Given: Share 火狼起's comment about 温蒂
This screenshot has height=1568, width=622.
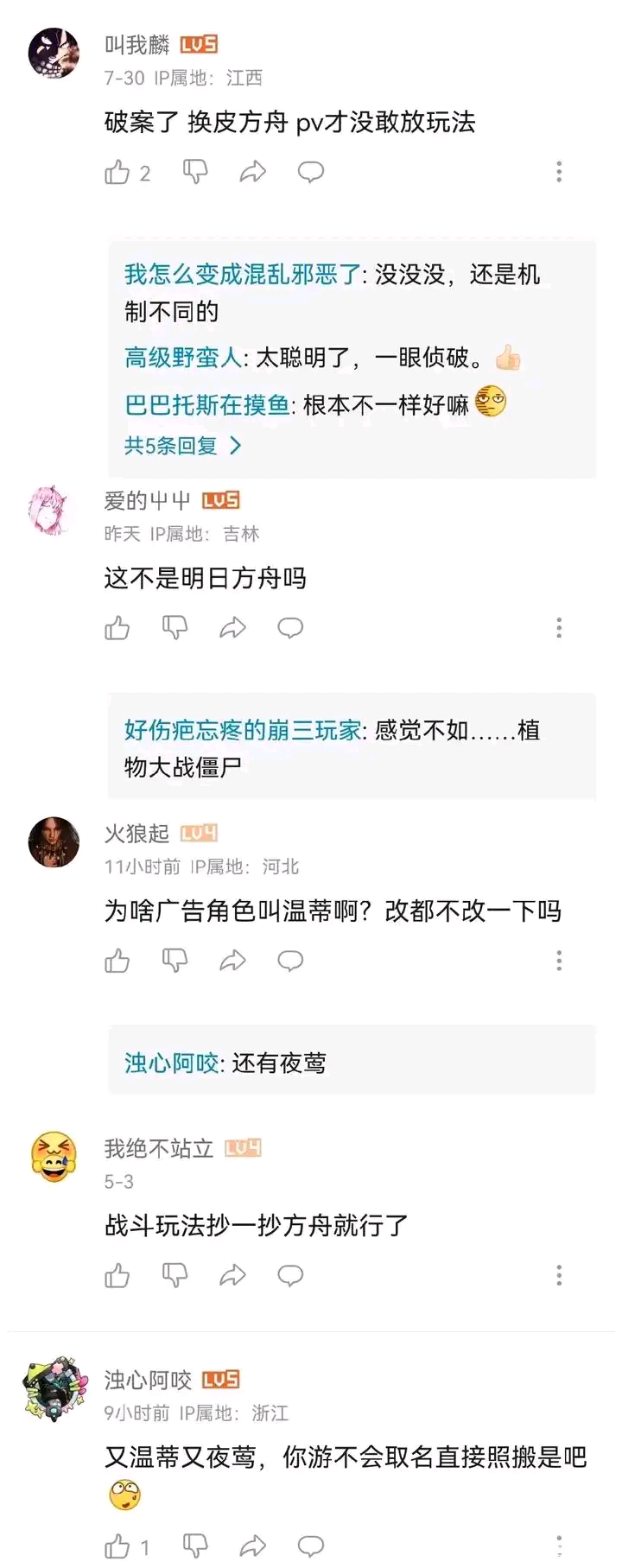Looking at the screenshot, I should (232, 961).
